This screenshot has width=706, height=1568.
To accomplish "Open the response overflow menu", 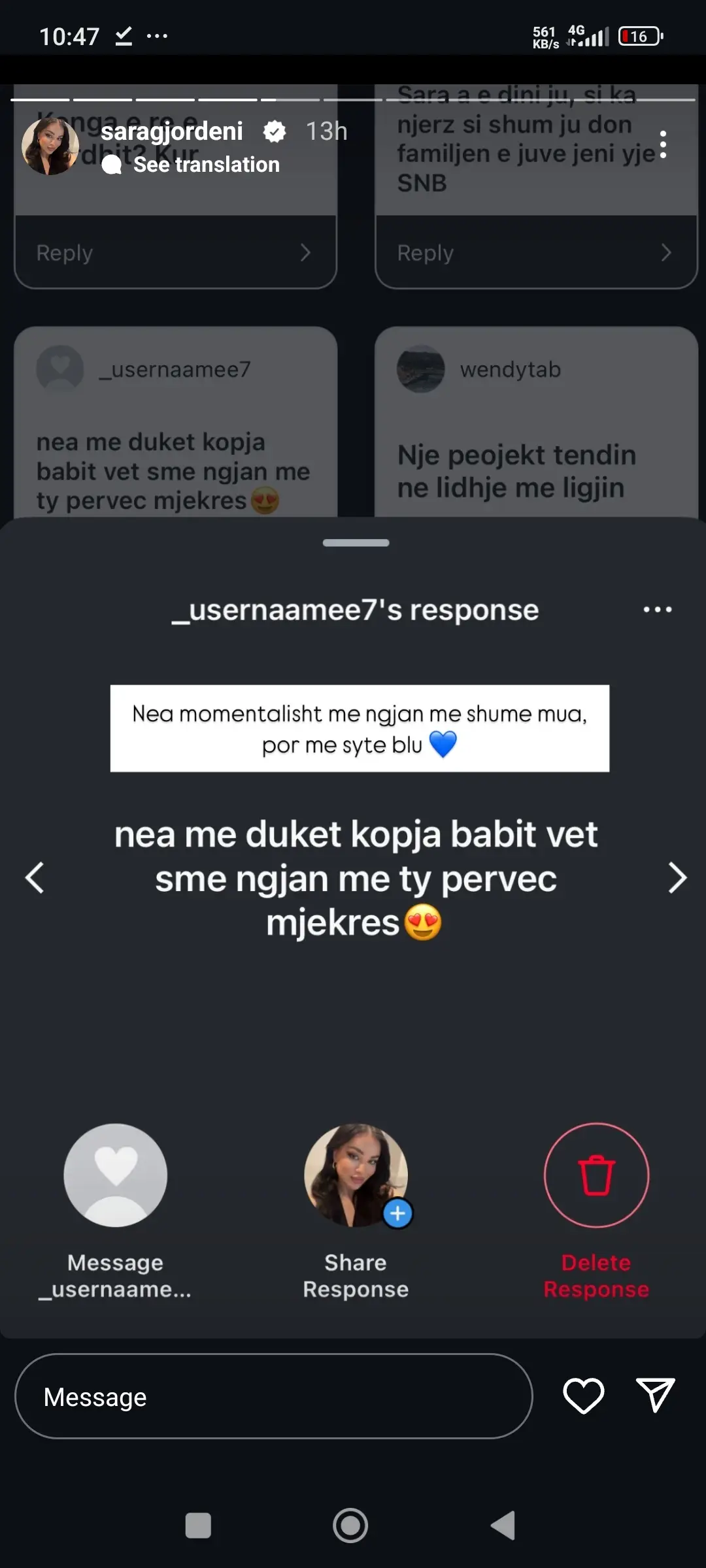I will [657, 610].
